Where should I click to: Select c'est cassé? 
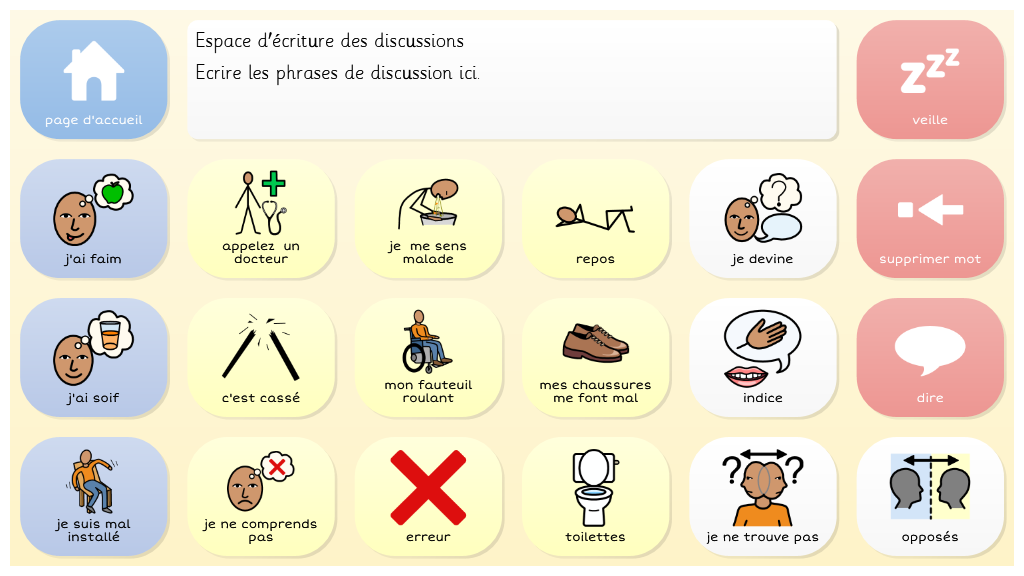click(x=261, y=357)
